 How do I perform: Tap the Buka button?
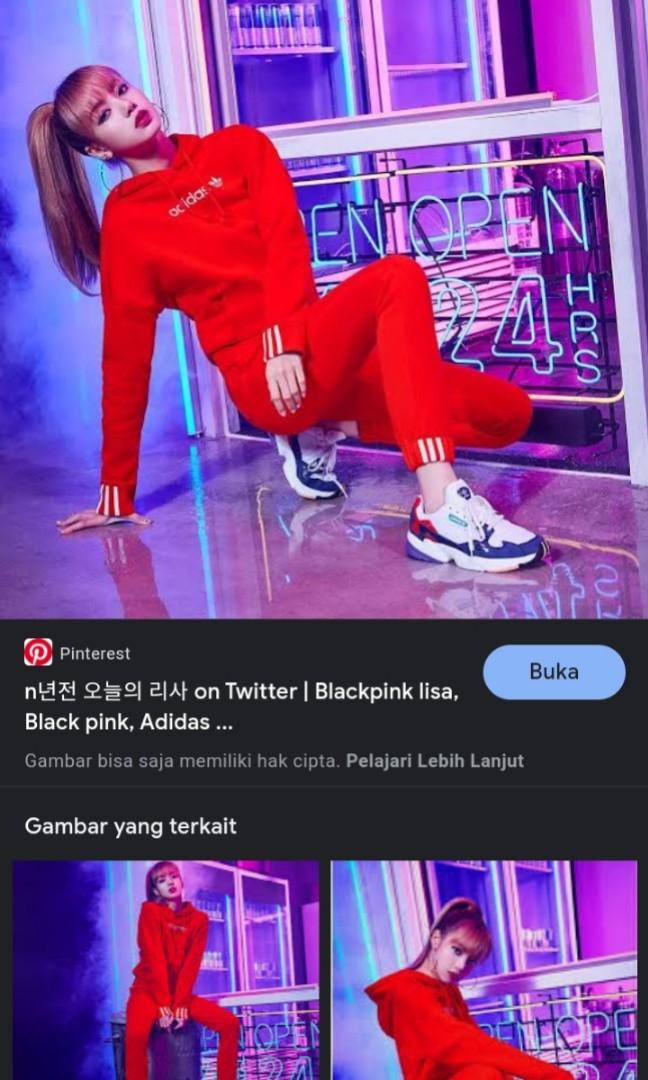click(553, 672)
